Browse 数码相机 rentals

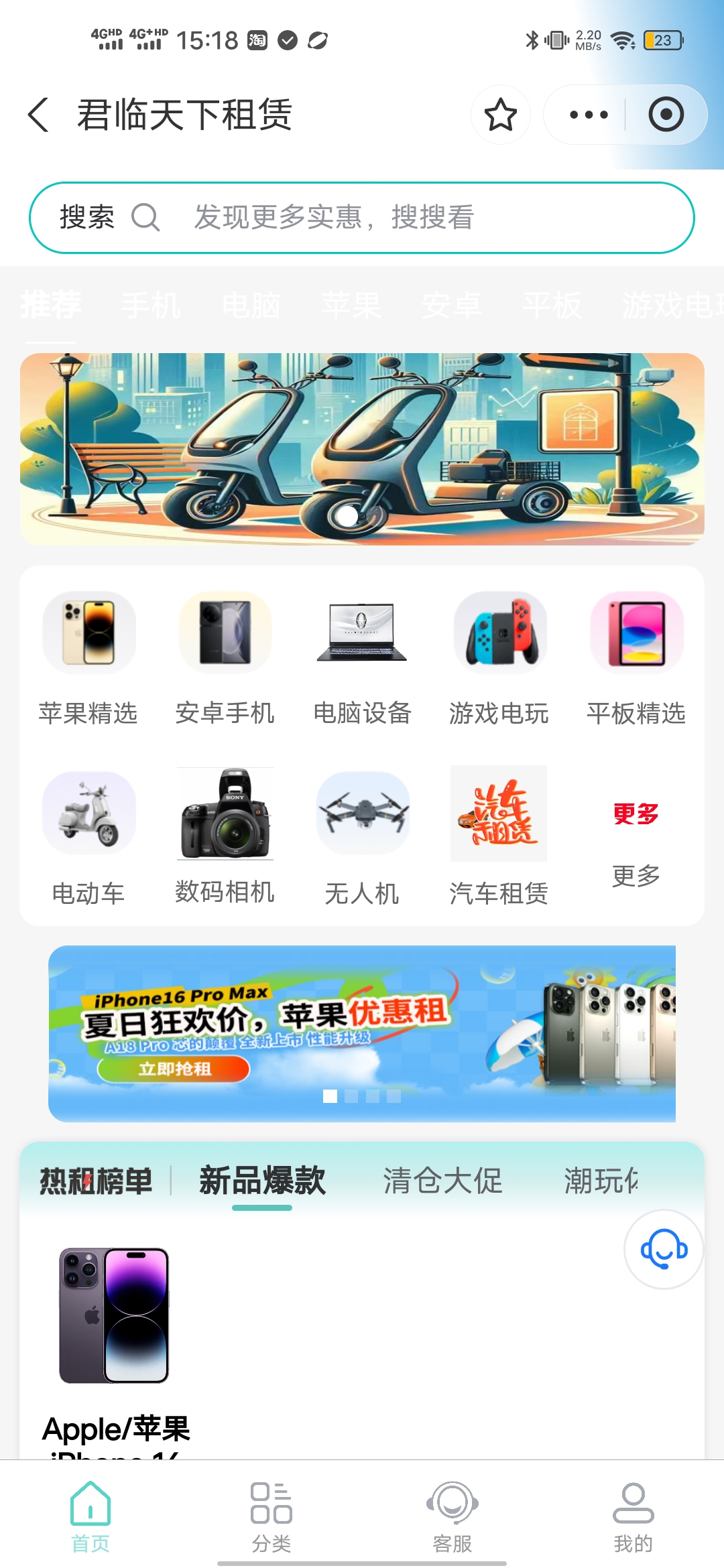[225, 838]
